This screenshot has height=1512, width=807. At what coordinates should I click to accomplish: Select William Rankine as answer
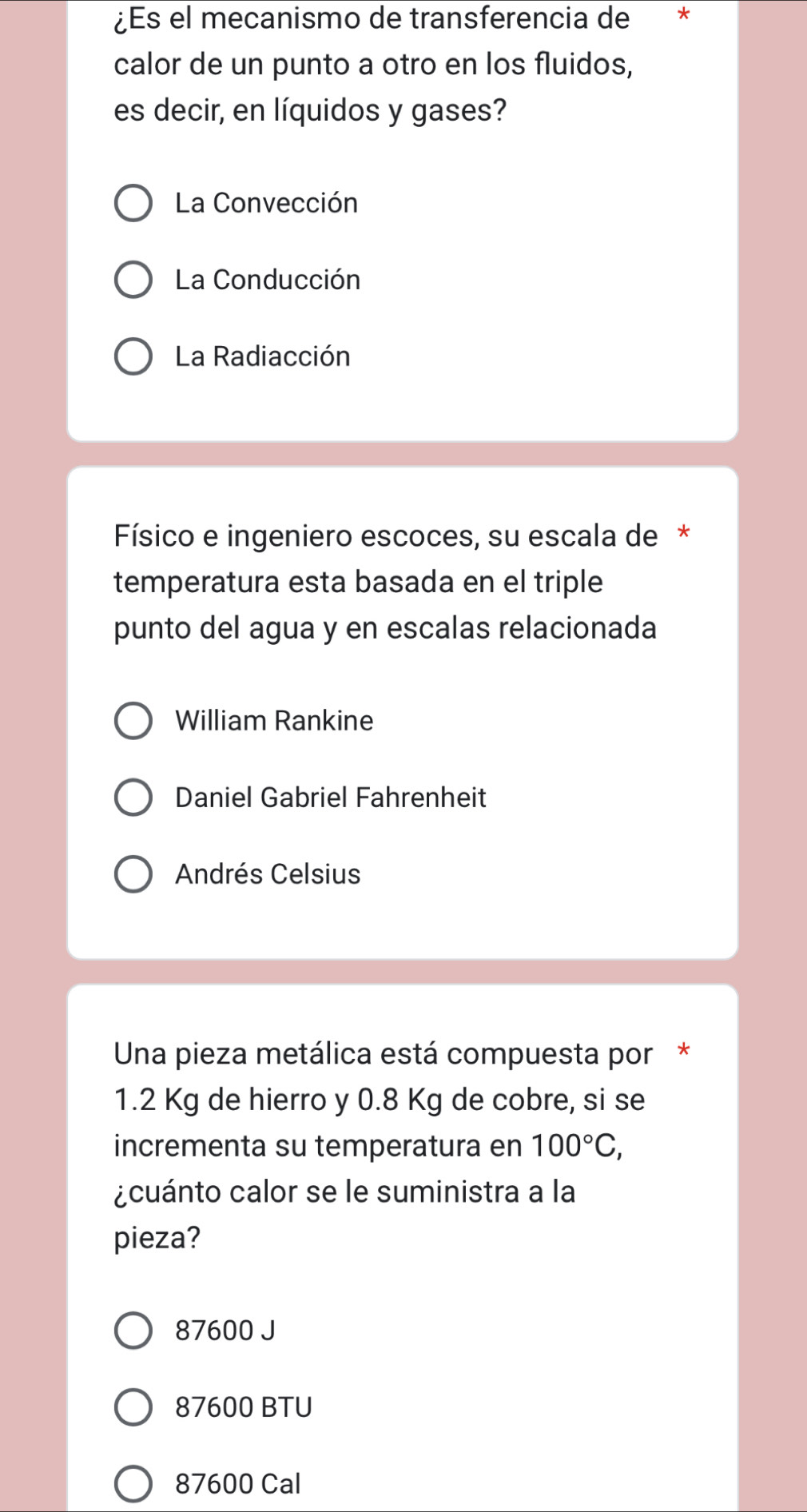[133, 722]
